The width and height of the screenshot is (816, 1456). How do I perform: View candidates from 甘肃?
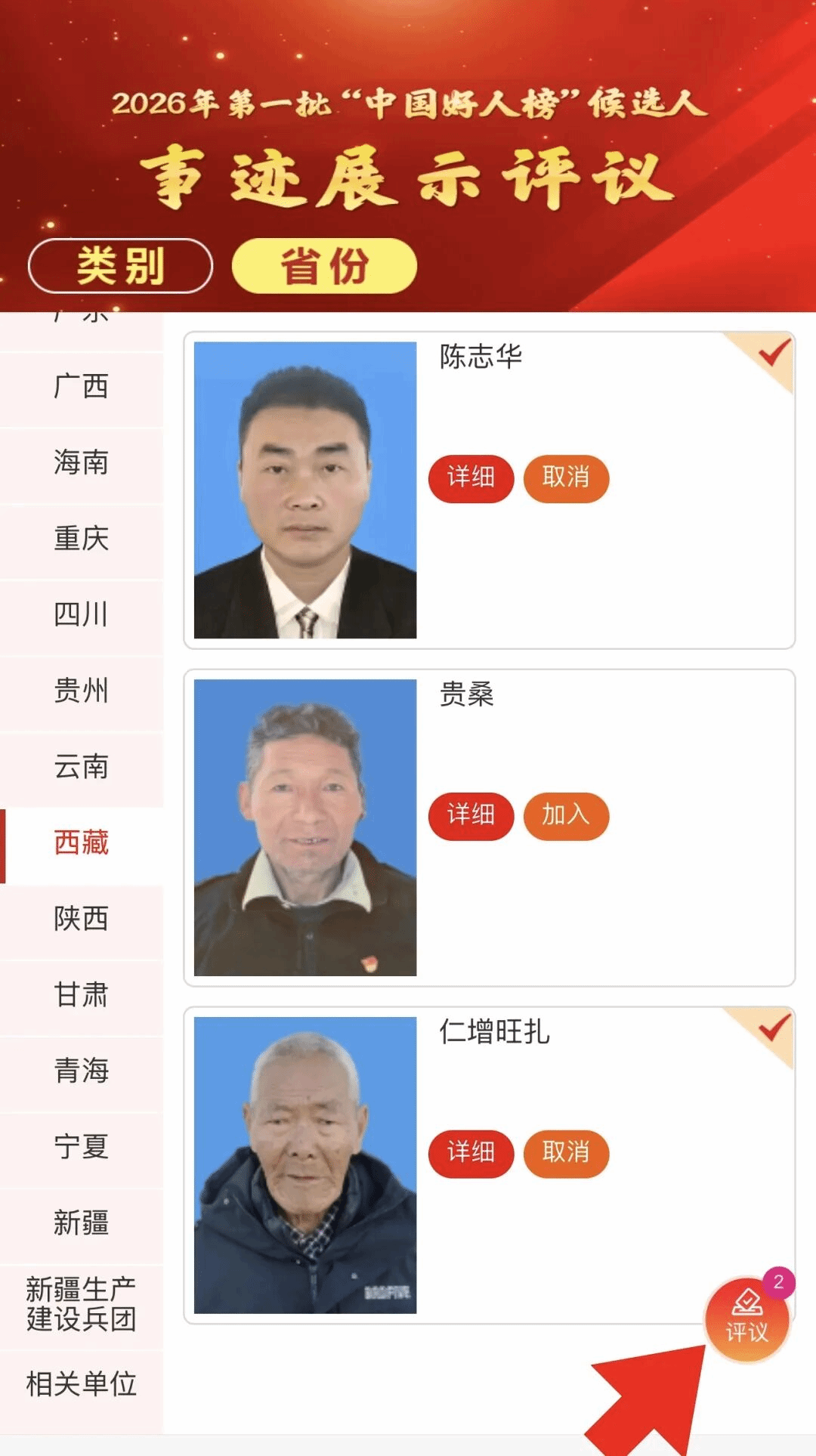tap(81, 995)
